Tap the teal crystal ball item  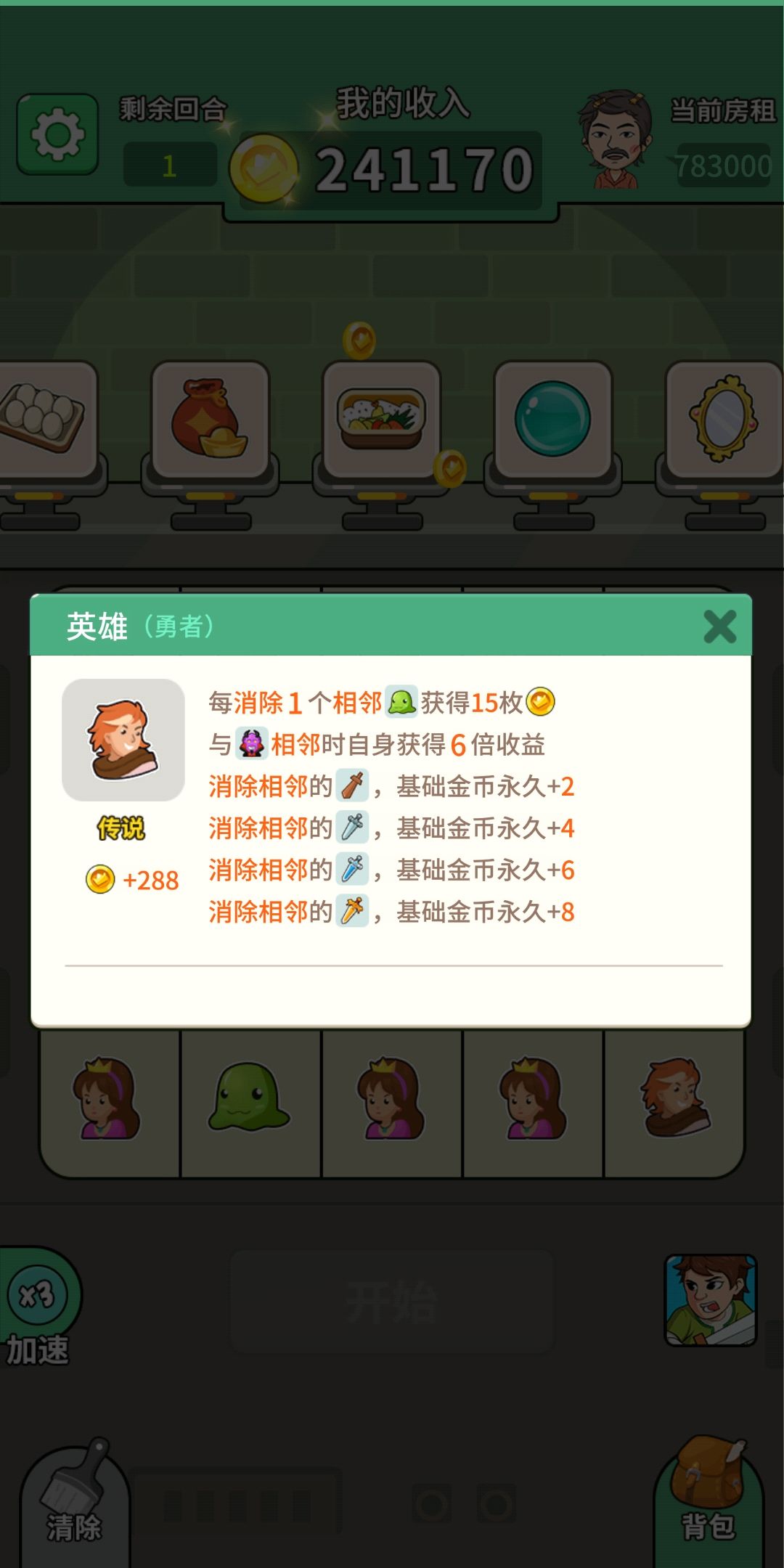[553, 419]
